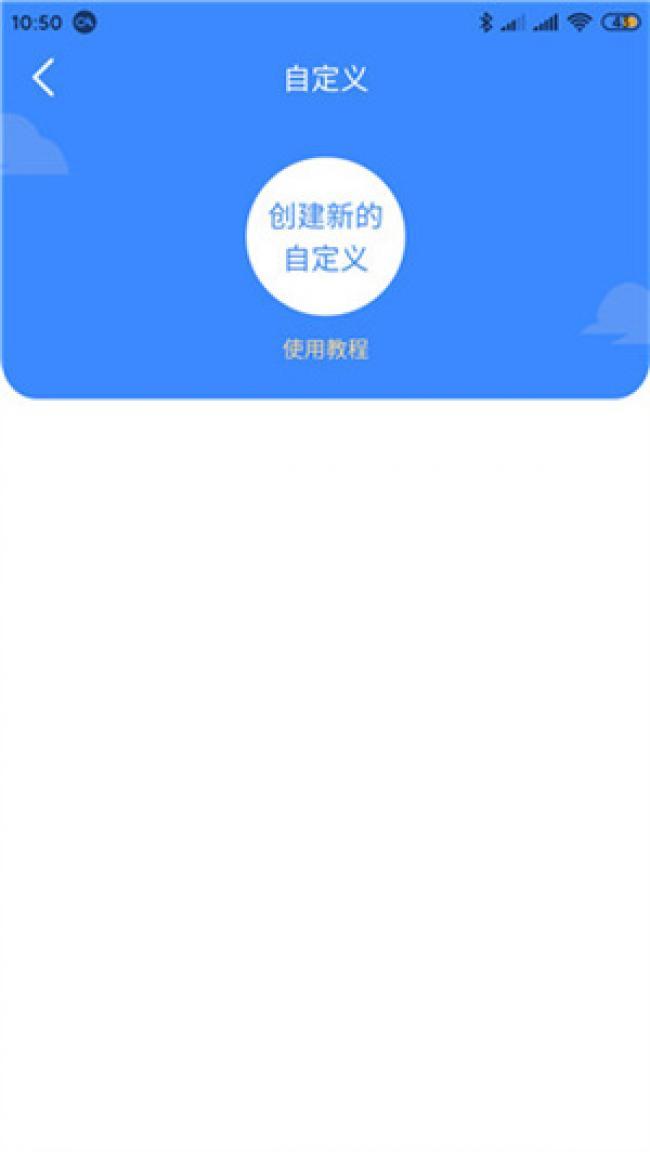Screen dimensions: 650x1152
Task: Go back using the top-left arrow
Action: coord(43,78)
